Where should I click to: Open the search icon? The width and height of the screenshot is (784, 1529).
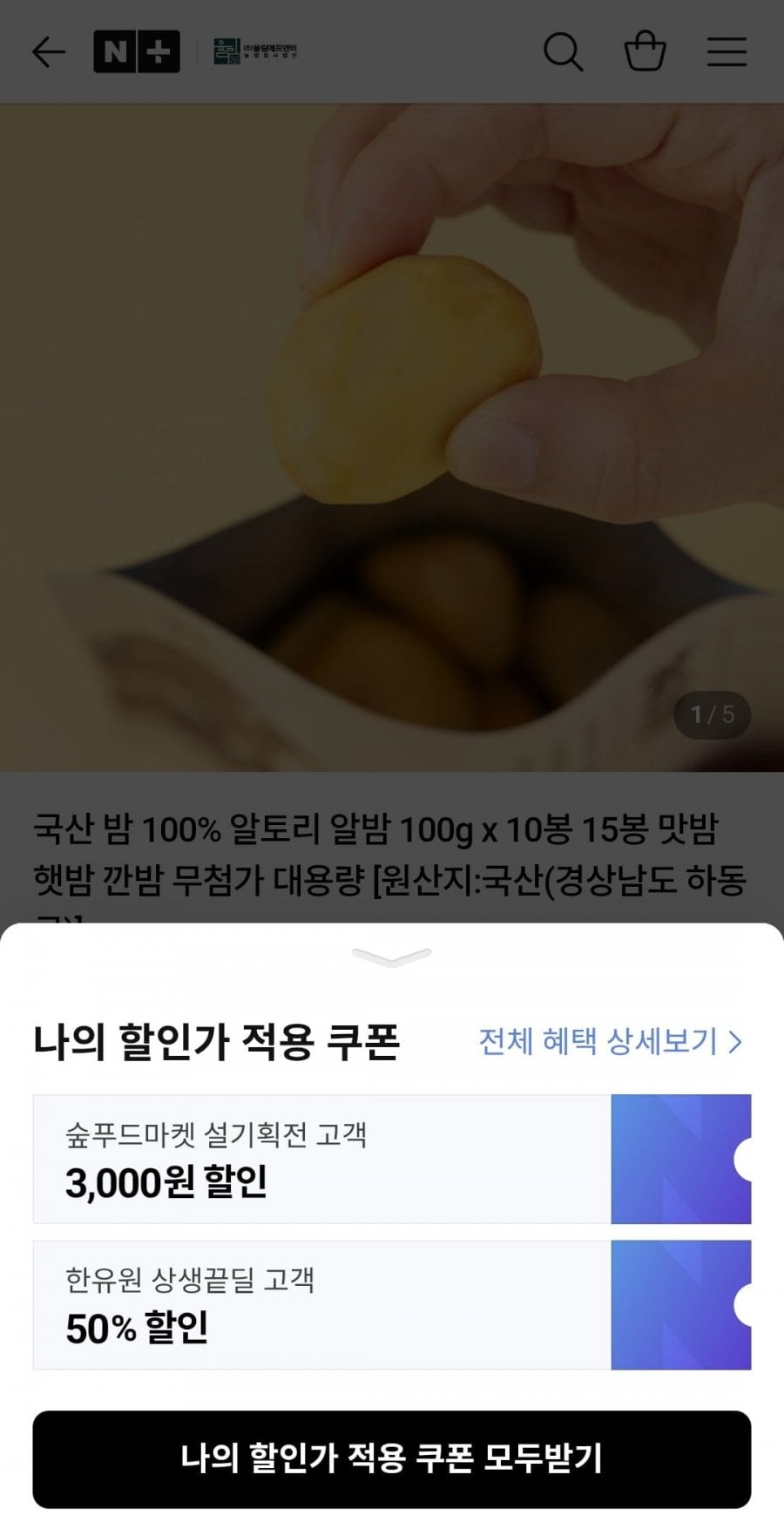[564, 52]
